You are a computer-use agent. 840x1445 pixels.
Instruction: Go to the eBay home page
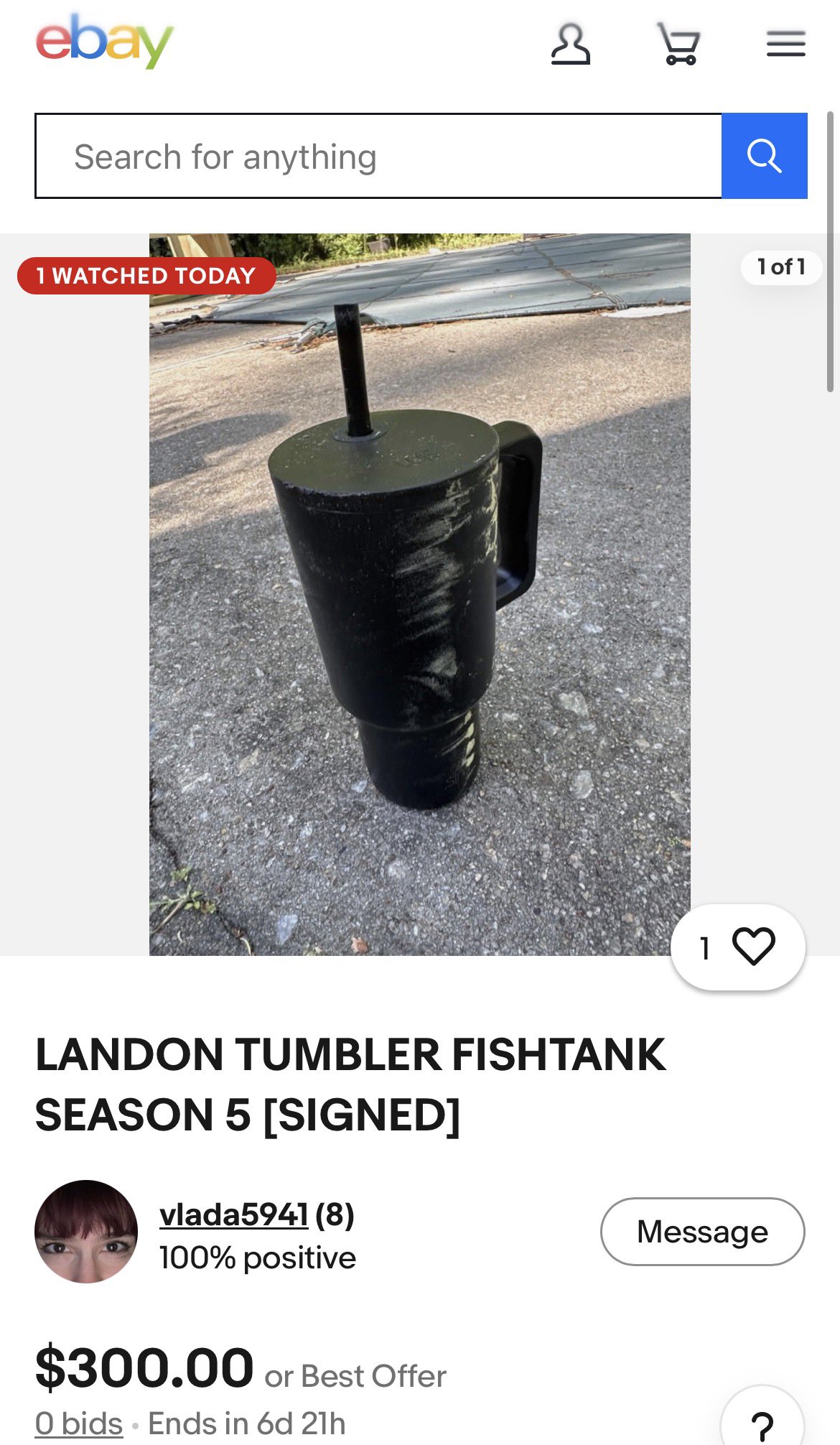pos(104,42)
